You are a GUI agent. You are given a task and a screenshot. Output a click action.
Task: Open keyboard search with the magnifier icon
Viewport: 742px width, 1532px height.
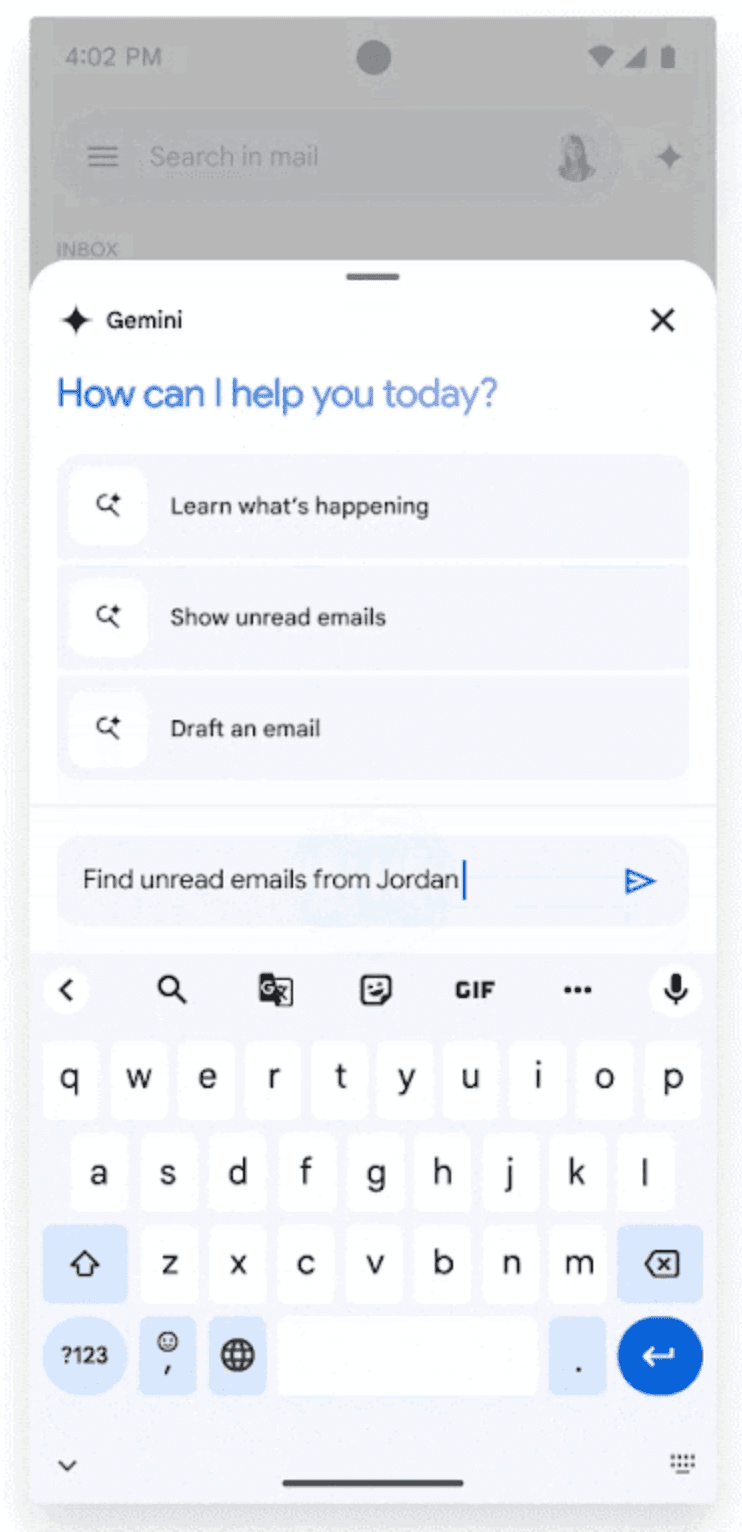coord(172,990)
